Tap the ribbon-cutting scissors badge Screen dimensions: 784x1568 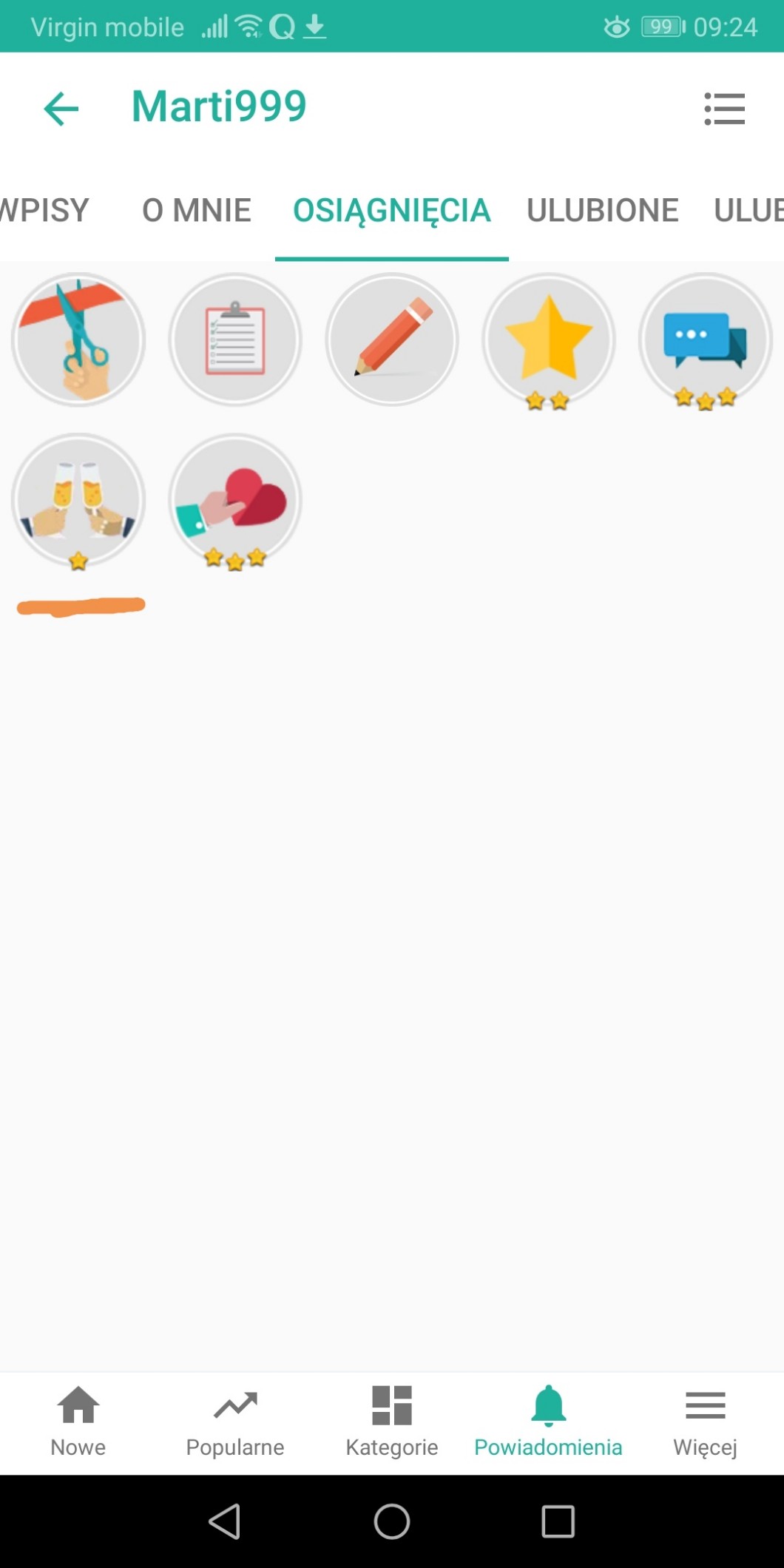click(x=78, y=339)
